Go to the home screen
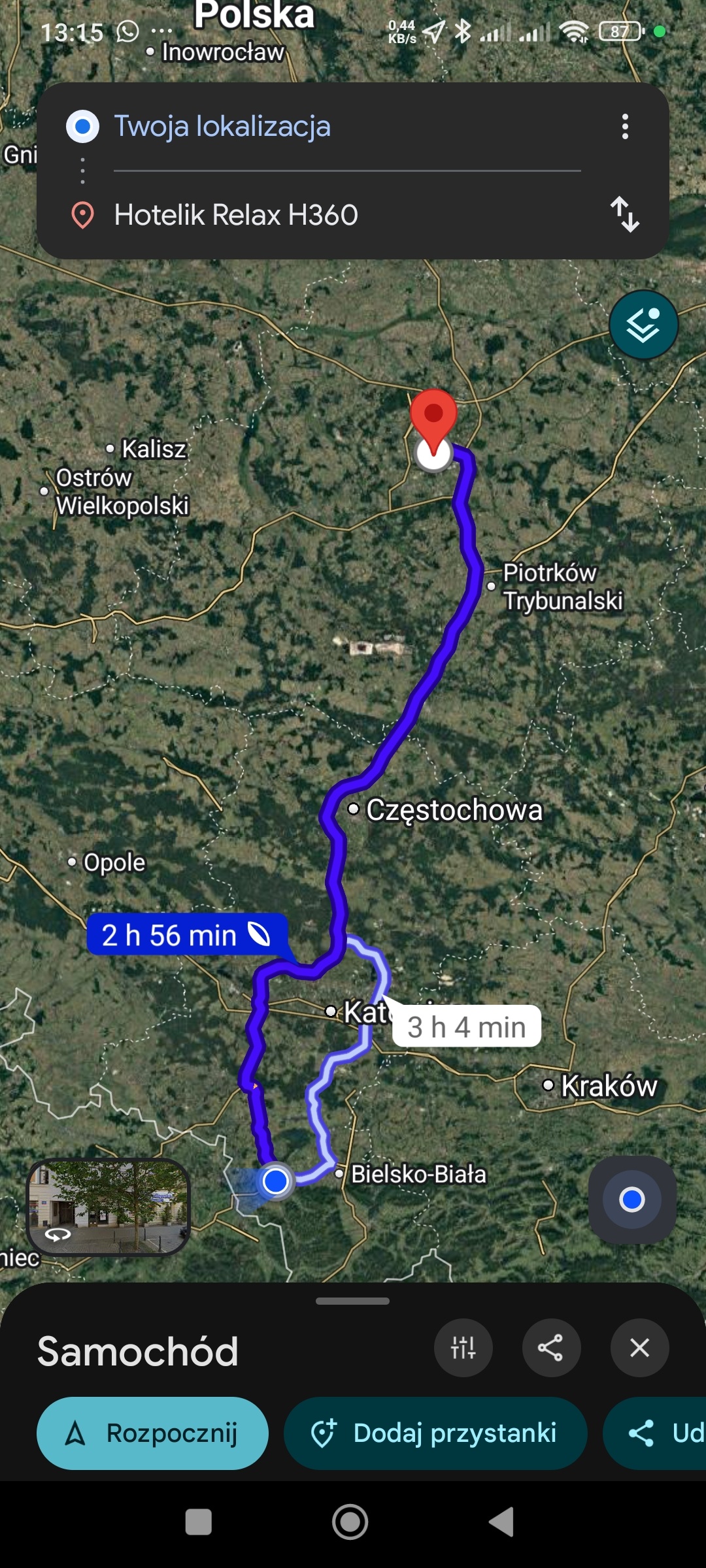Screen dimensions: 706x1568 [x=350, y=1522]
